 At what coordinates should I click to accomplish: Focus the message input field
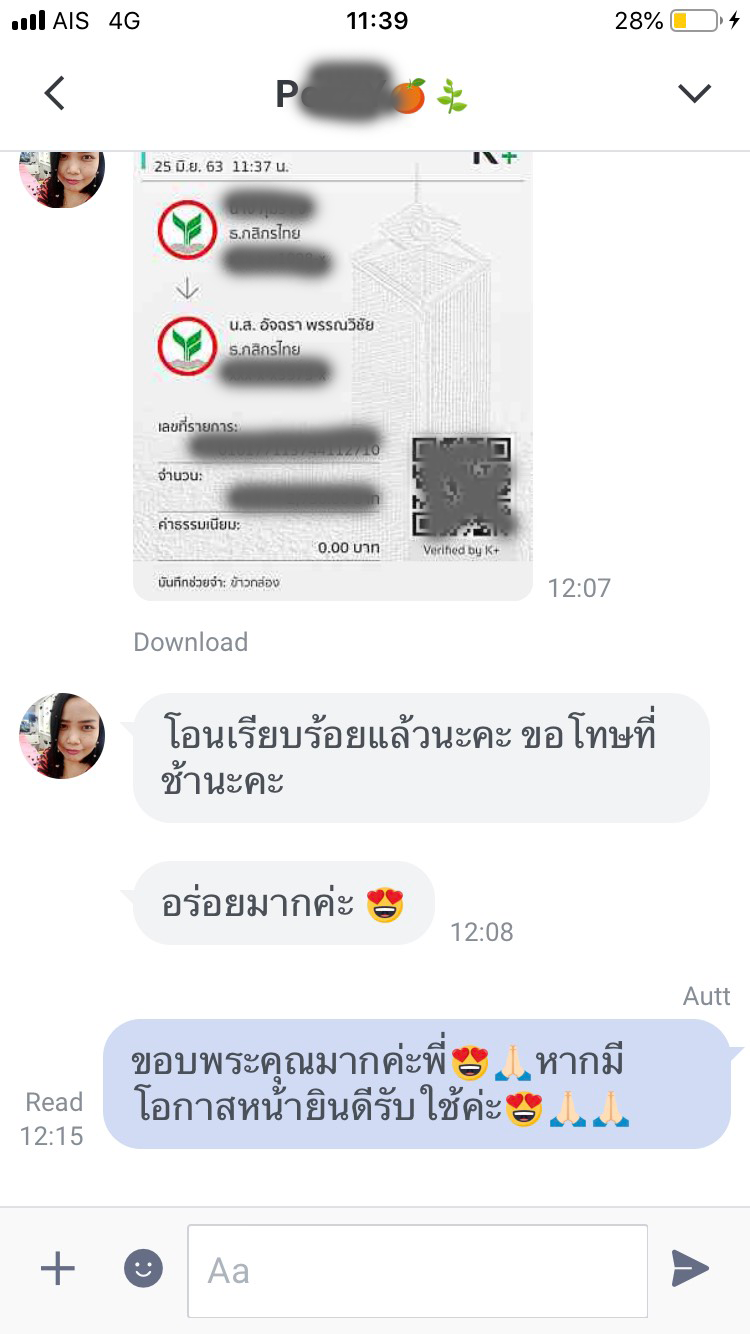tap(417, 1270)
